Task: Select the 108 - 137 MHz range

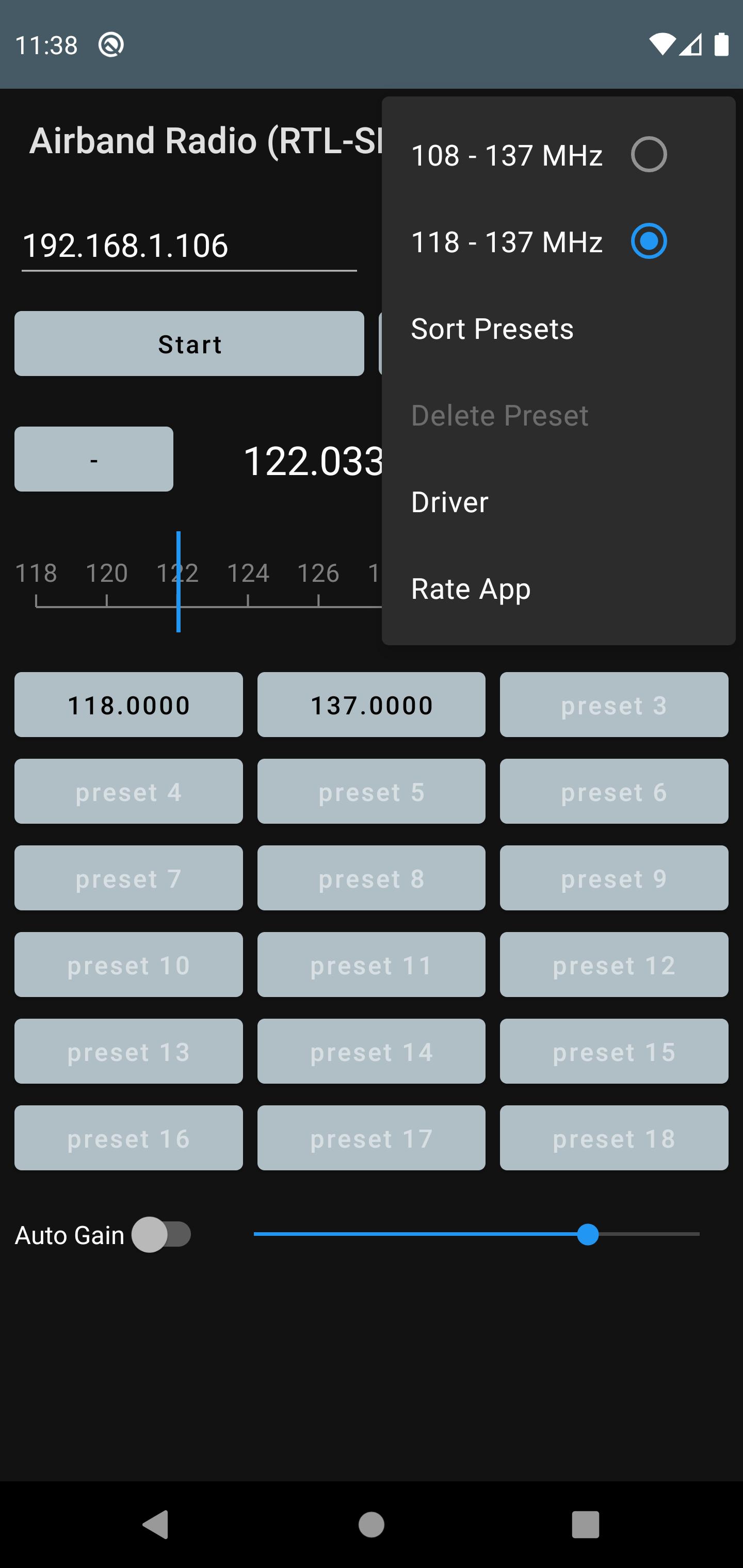Action: pos(558,155)
